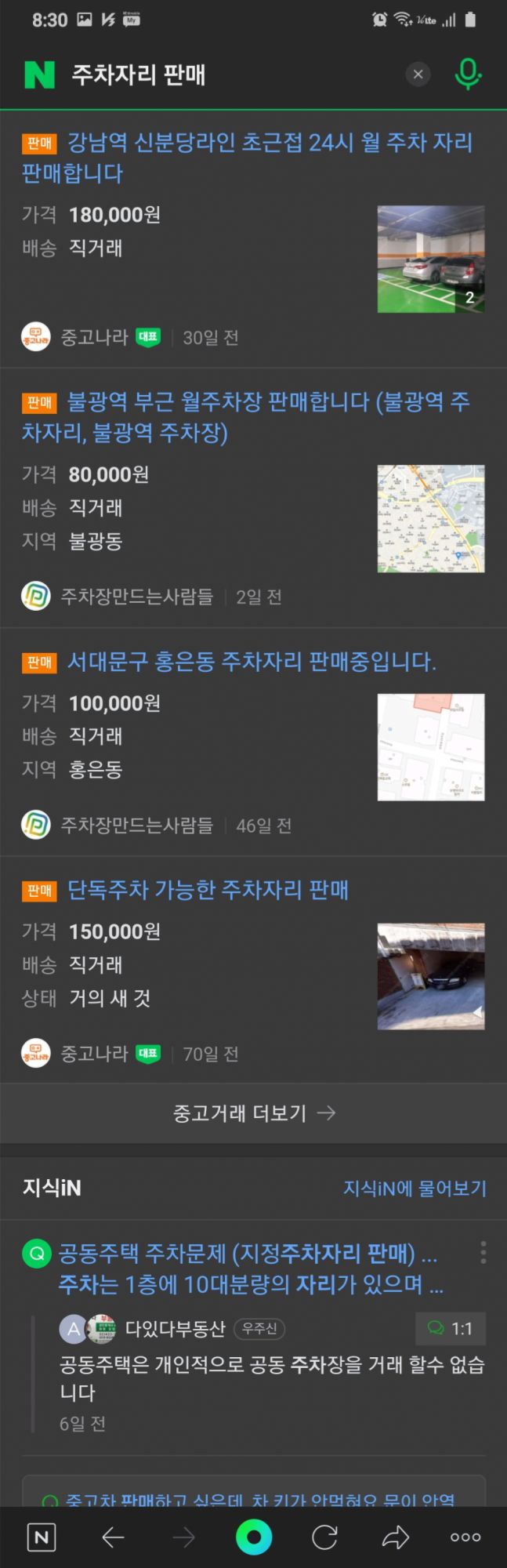
Task: Reload the current page
Action: [x=324, y=1537]
